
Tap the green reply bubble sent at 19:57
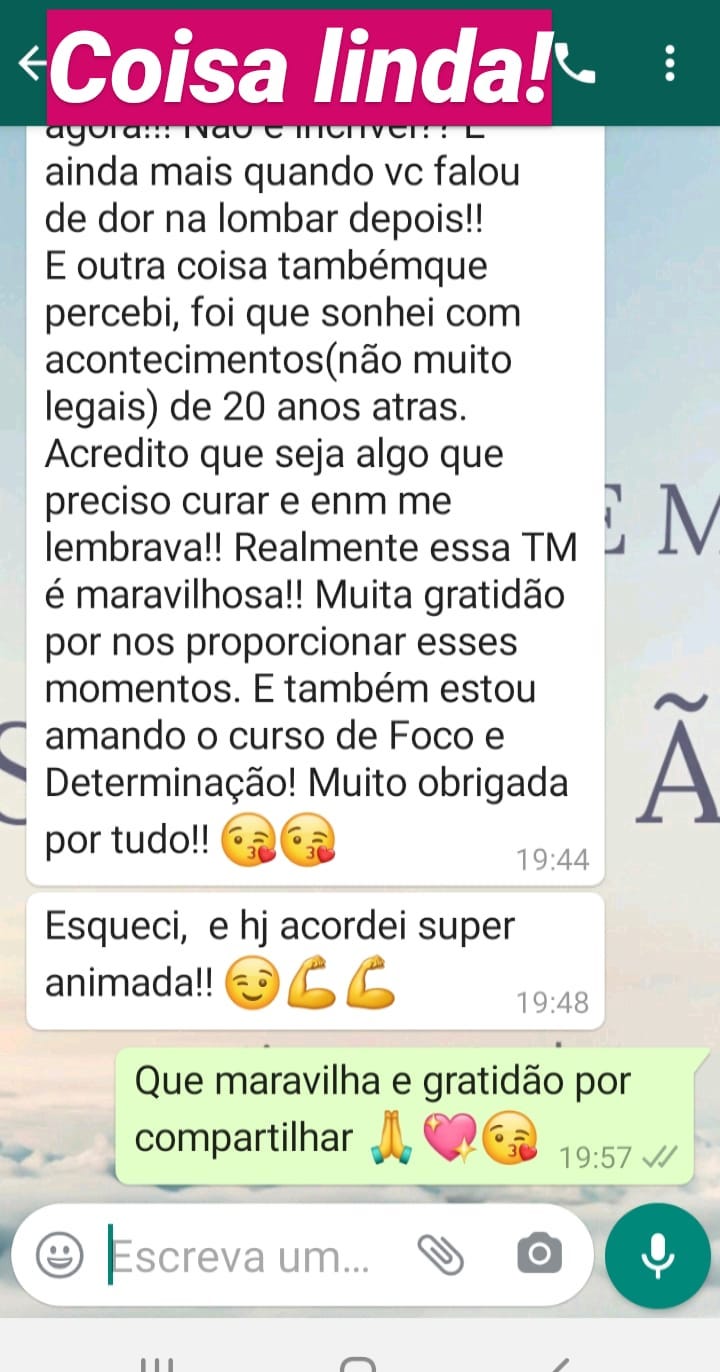coord(400,1110)
